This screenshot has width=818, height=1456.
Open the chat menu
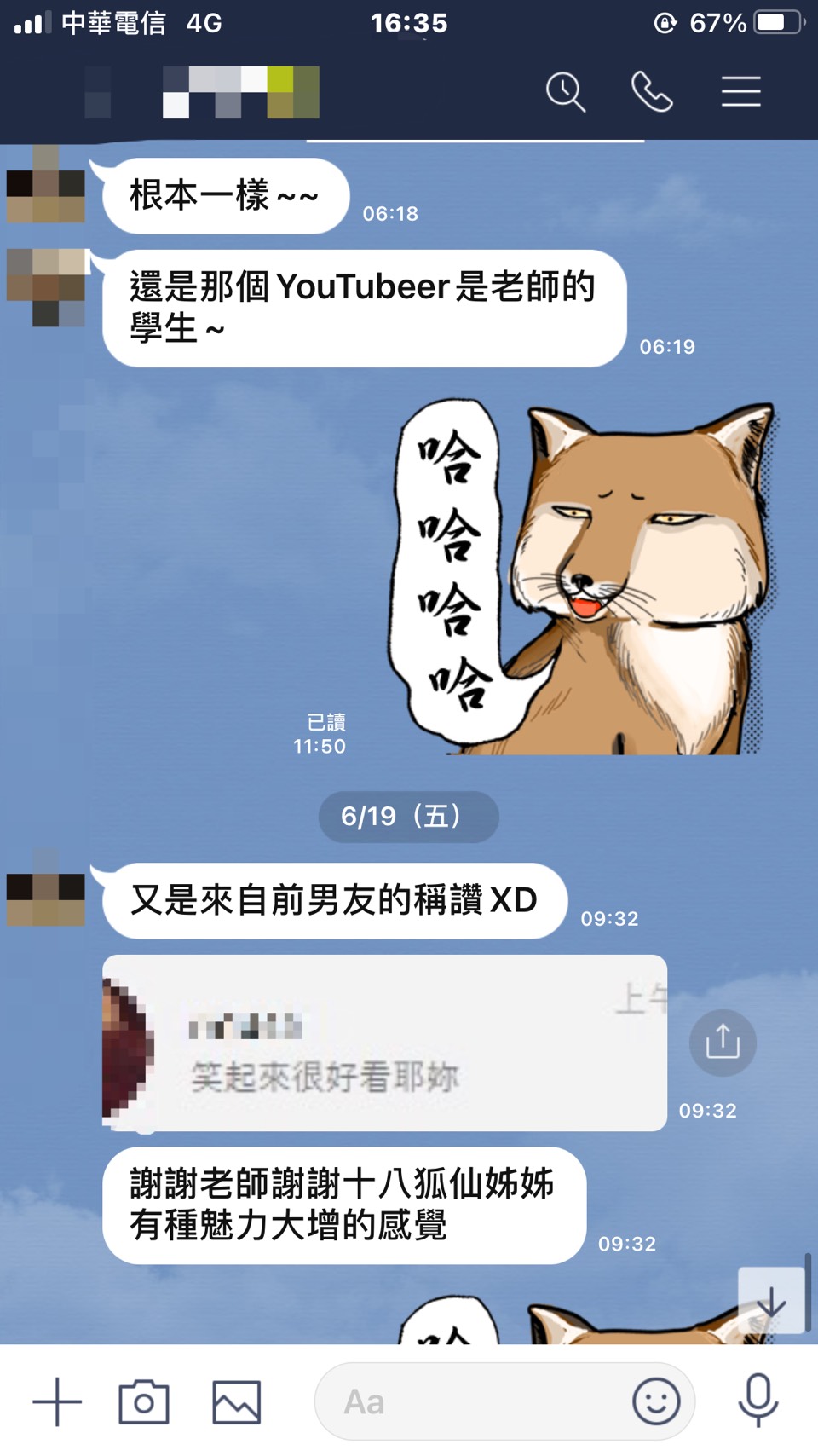[x=740, y=92]
